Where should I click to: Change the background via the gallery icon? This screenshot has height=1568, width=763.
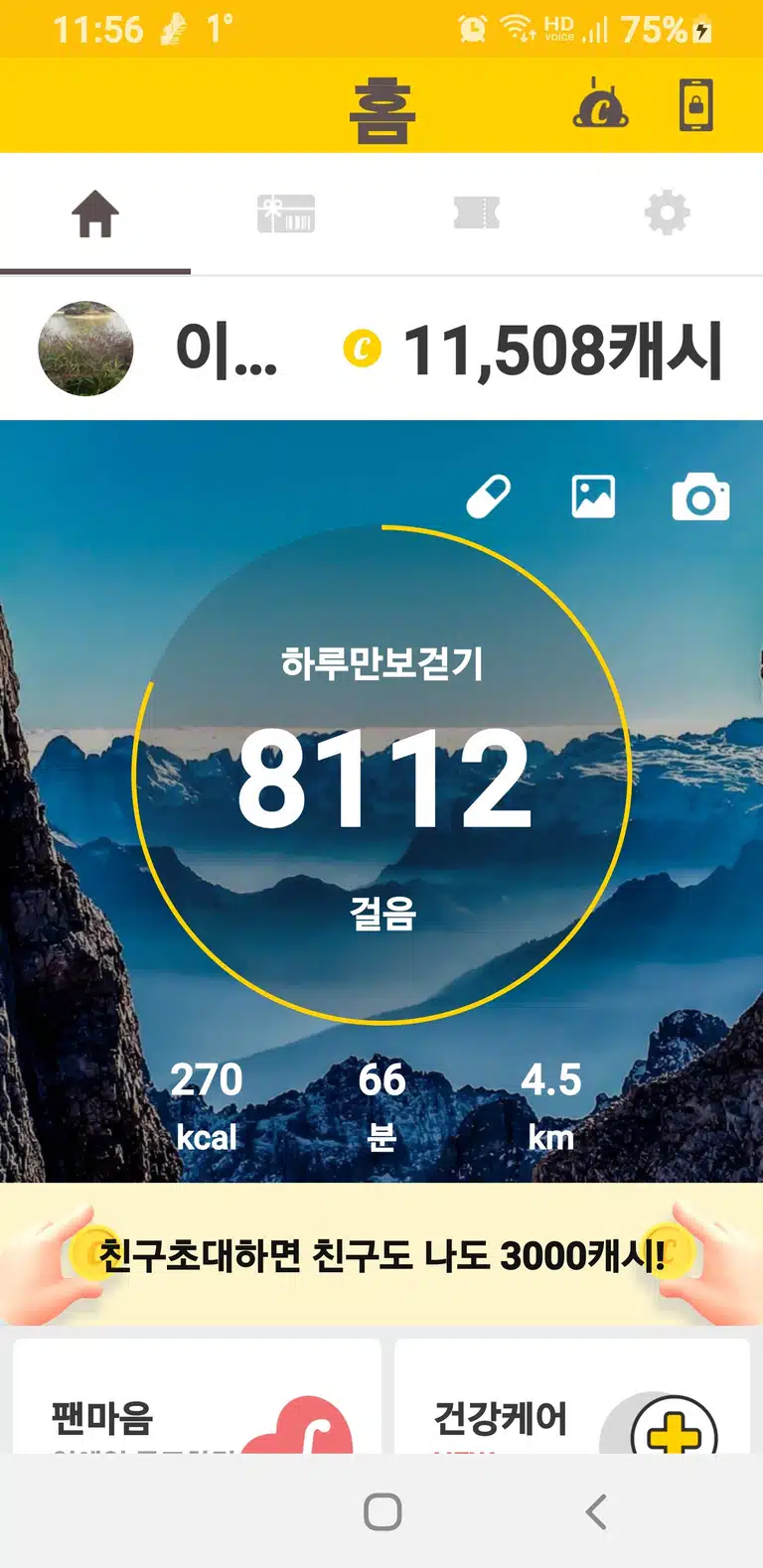593,497
